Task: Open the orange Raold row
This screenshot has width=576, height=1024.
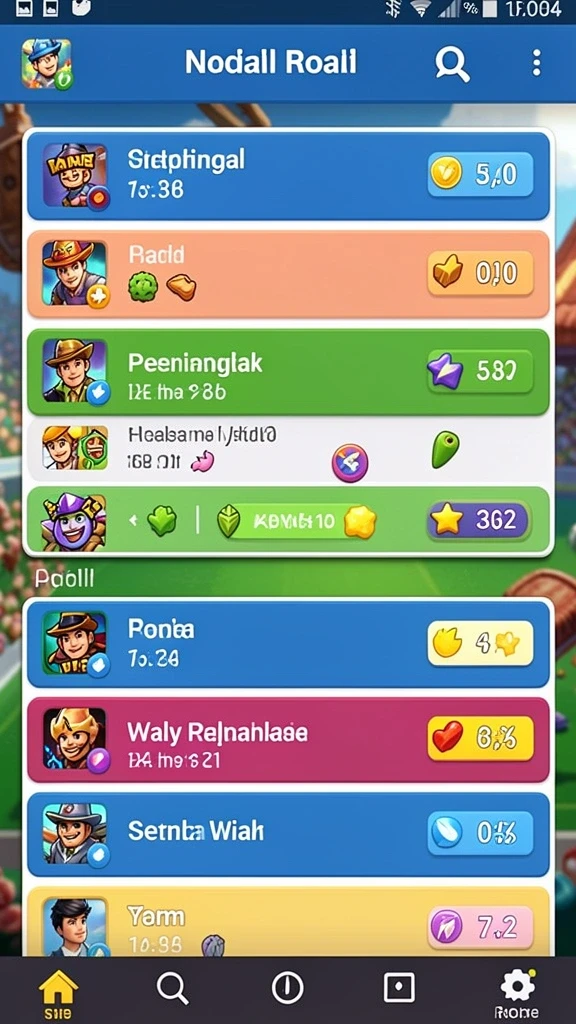Action: click(x=288, y=274)
